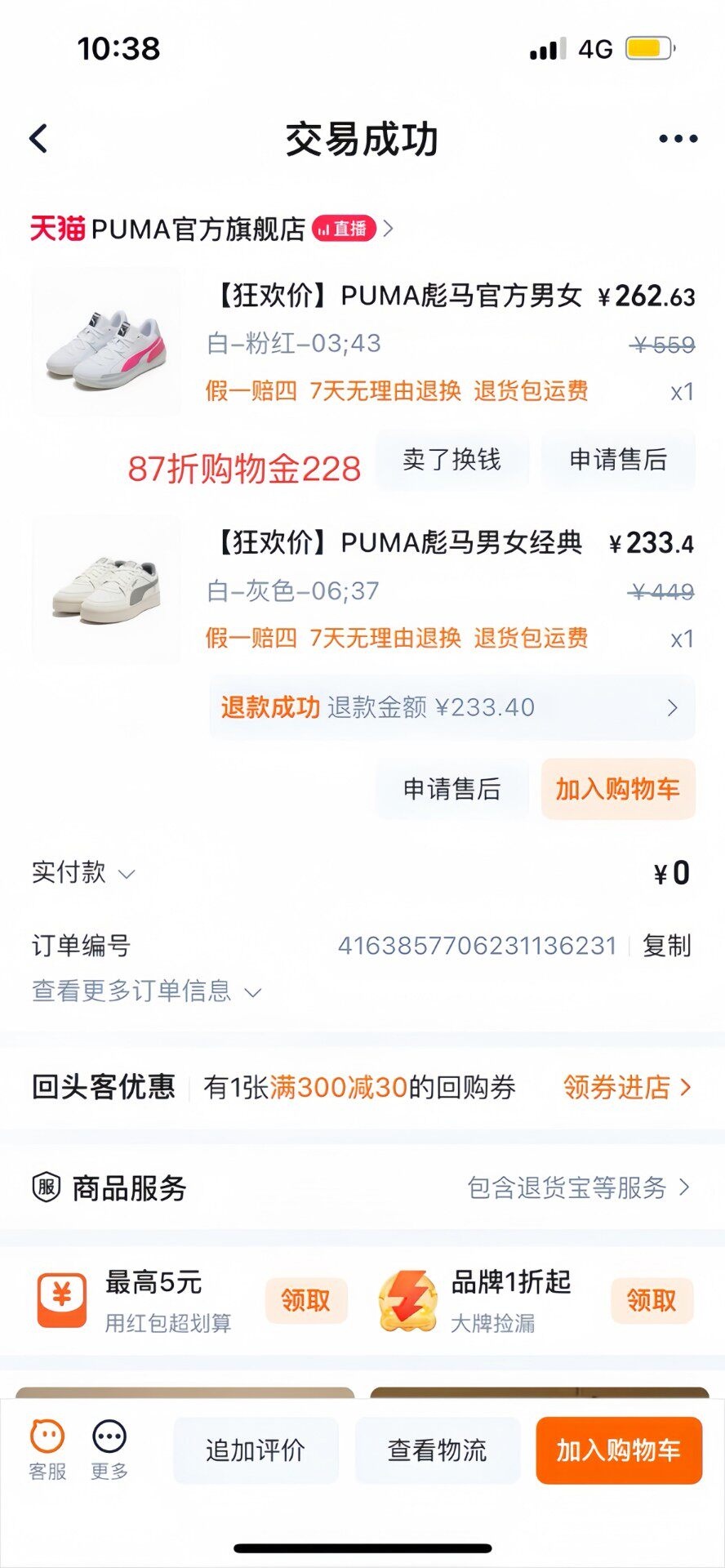The width and height of the screenshot is (725, 1568).
Task: Open the white-gray PUMA shoe item
Action: 106,590
